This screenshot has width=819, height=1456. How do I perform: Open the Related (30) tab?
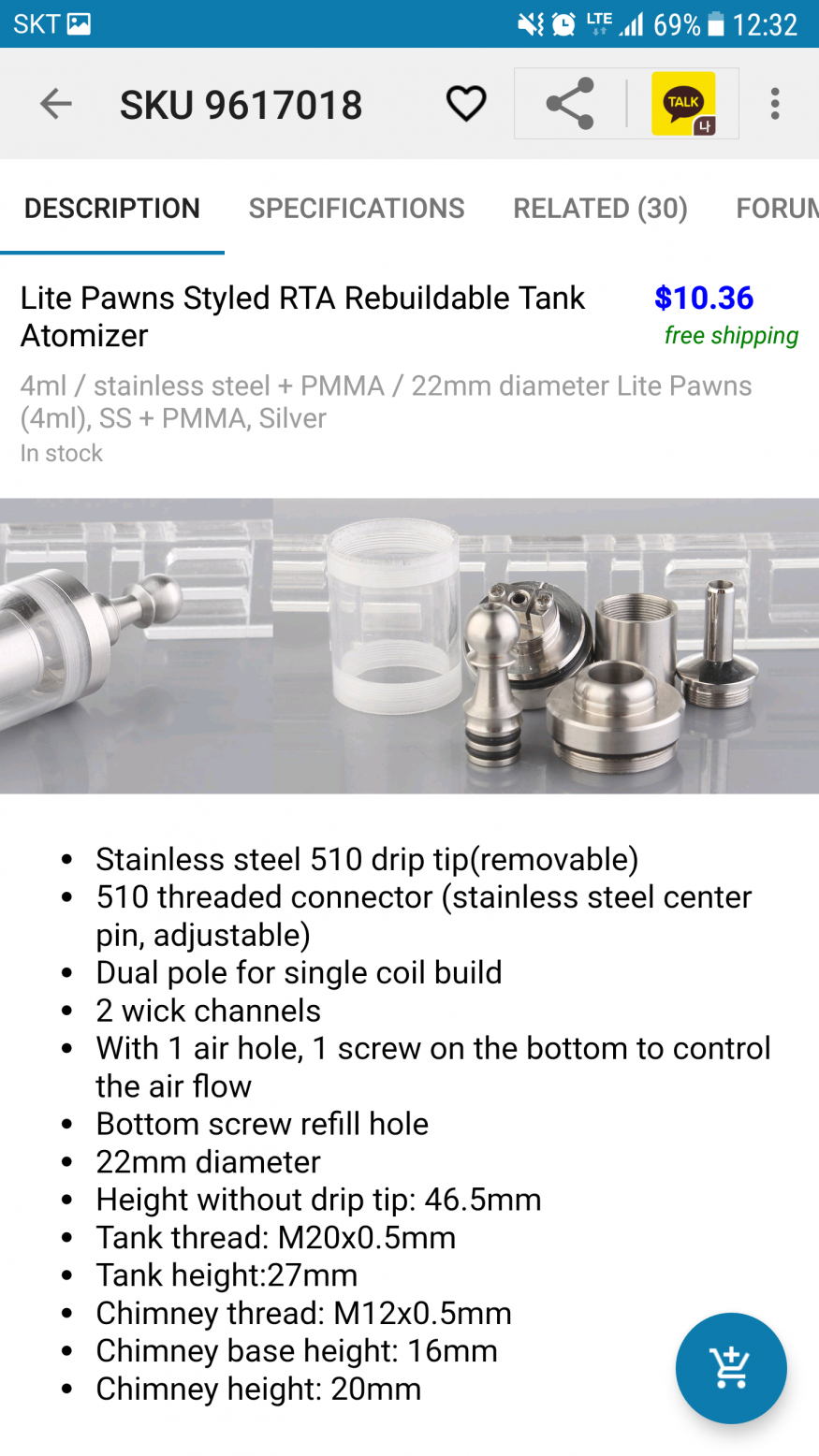[600, 208]
